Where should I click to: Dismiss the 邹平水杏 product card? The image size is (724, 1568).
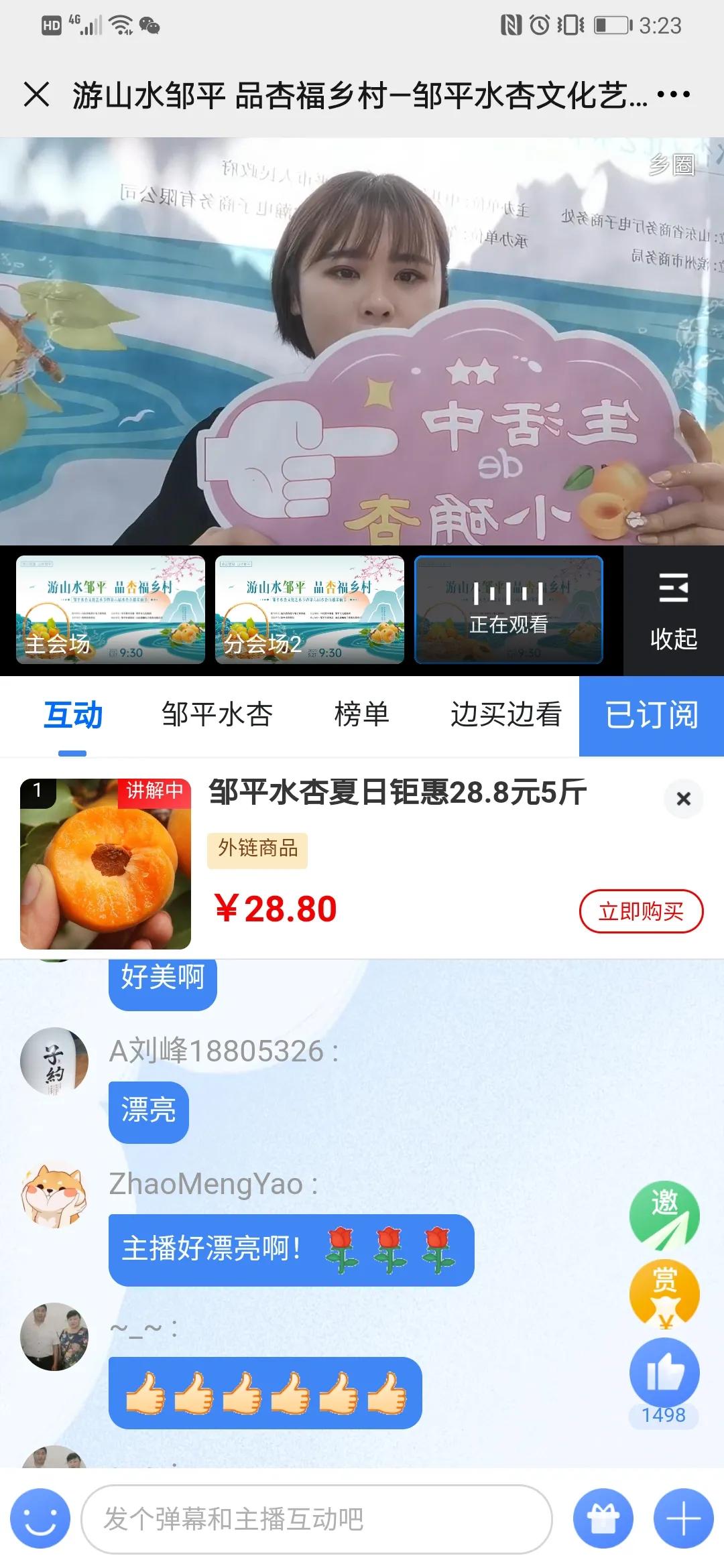[x=684, y=799]
